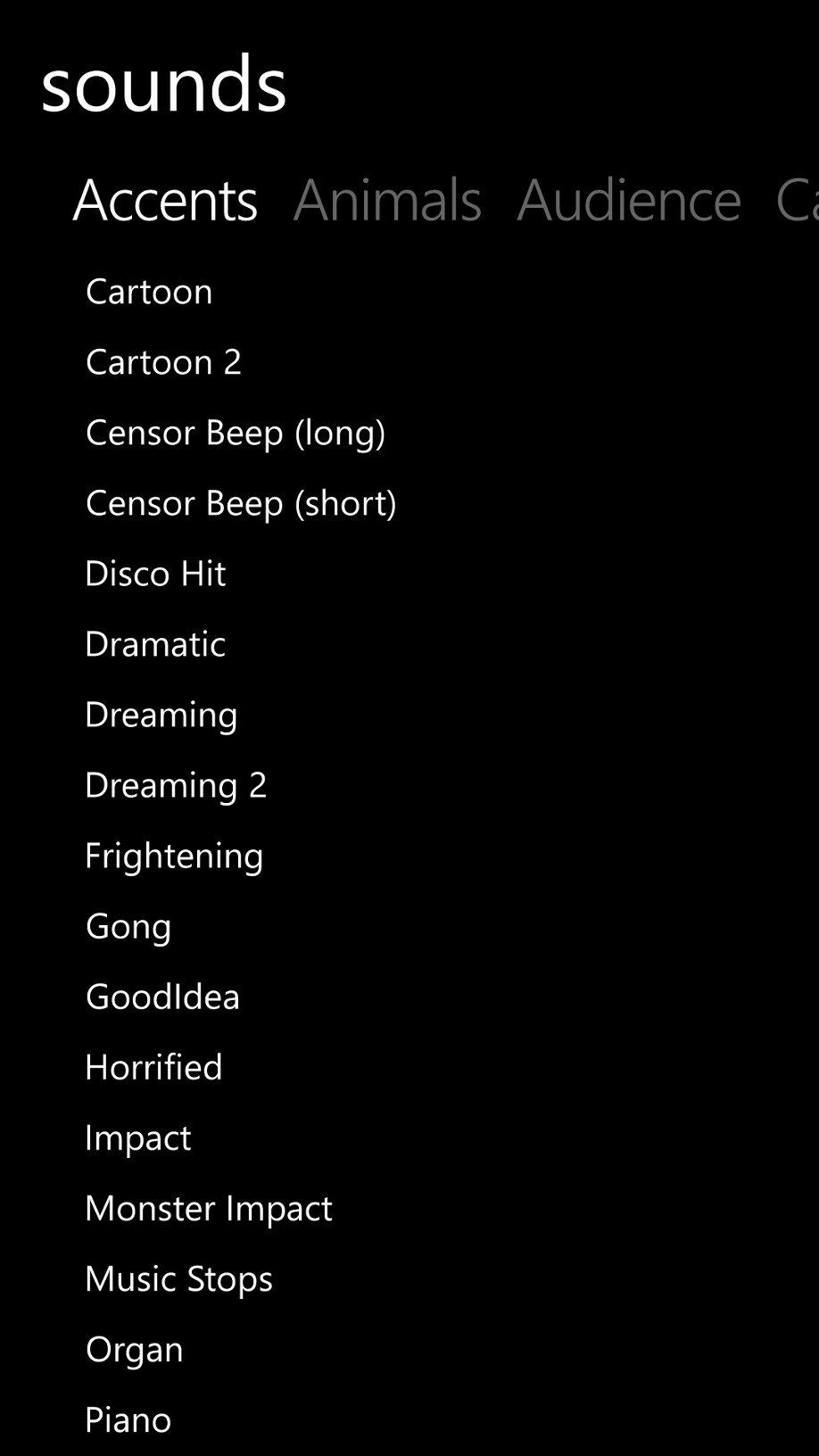819x1456 pixels.
Task: Pick the Piano sound
Action: coord(128,1419)
